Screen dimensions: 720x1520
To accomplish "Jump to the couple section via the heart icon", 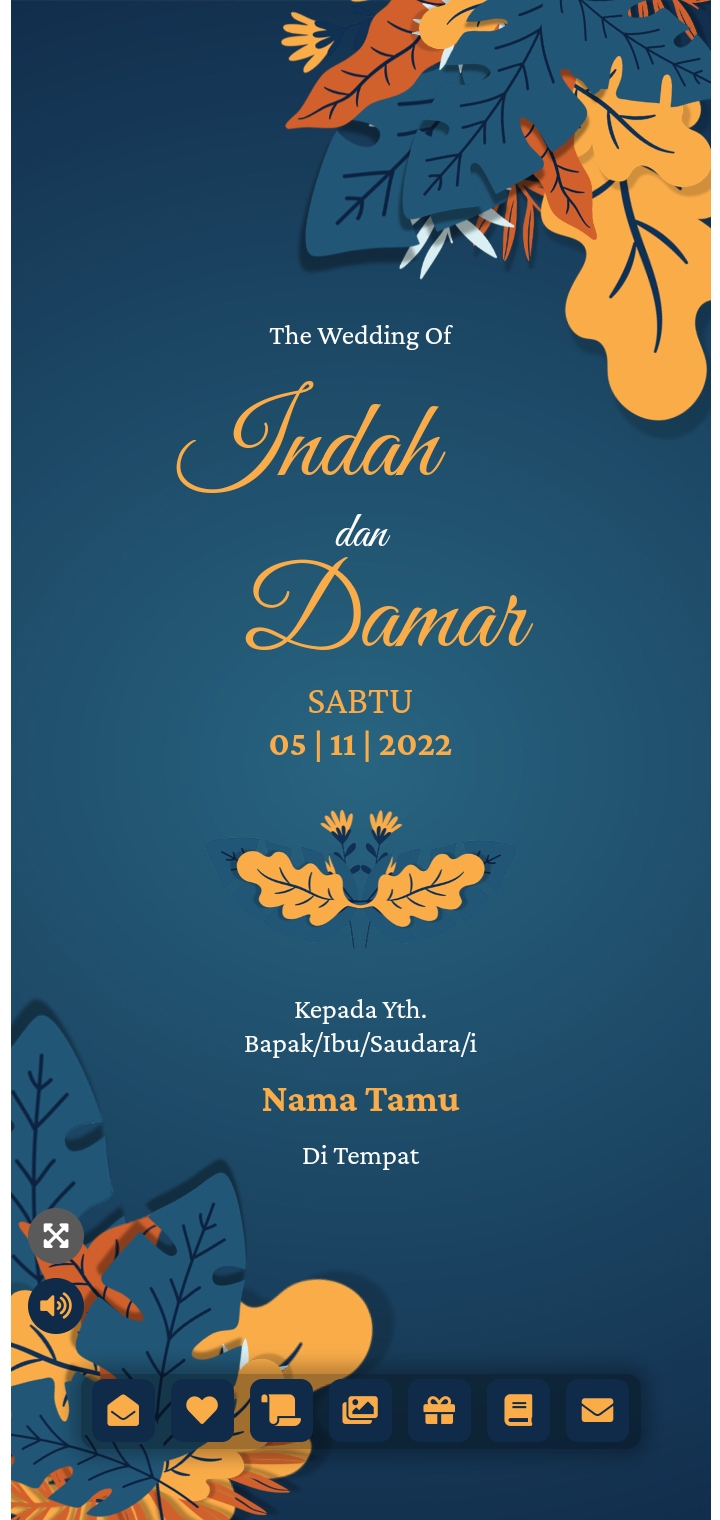I will click(202, 1411).
